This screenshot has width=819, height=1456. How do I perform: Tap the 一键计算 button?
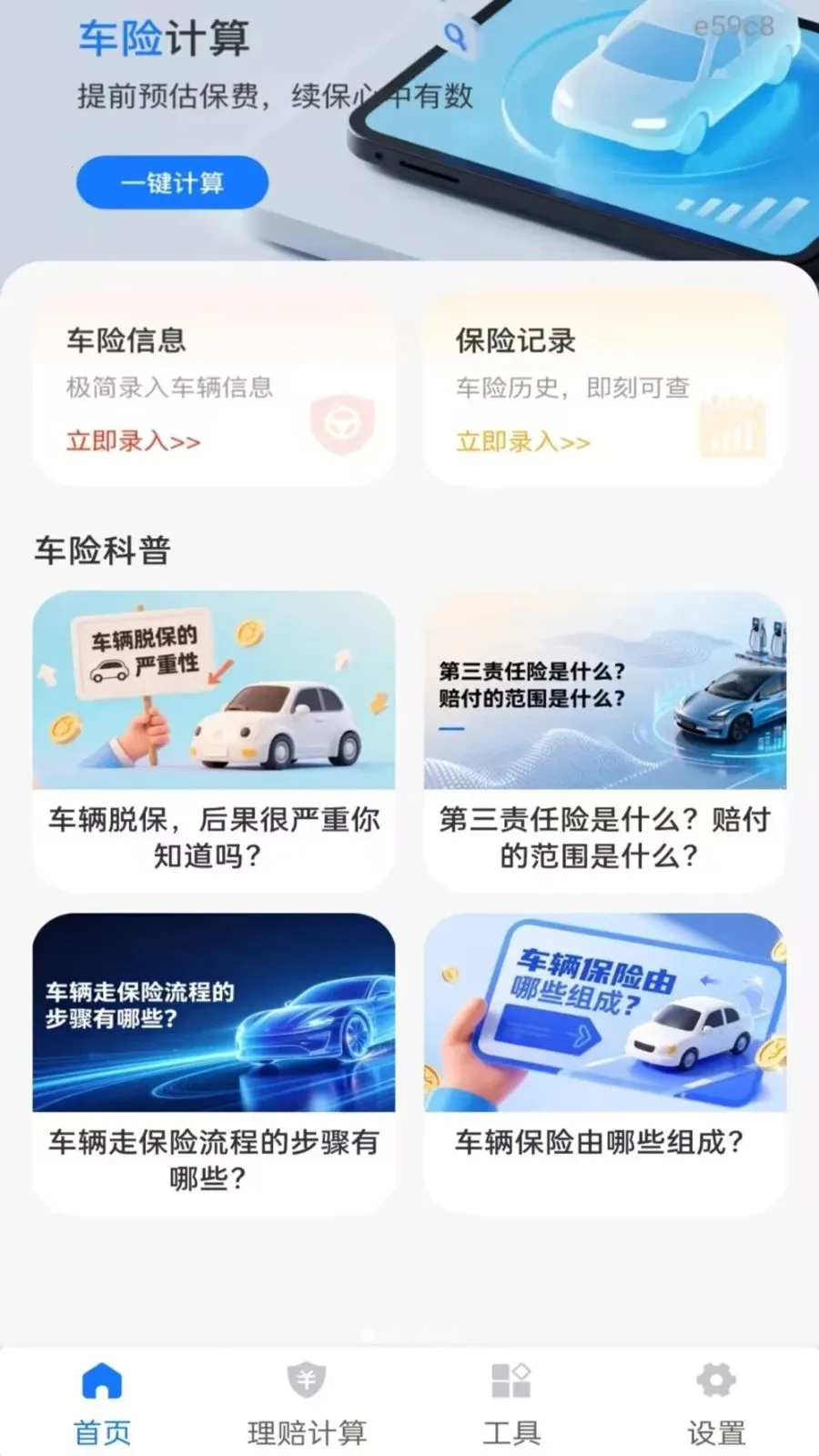(x=172, y=183)
